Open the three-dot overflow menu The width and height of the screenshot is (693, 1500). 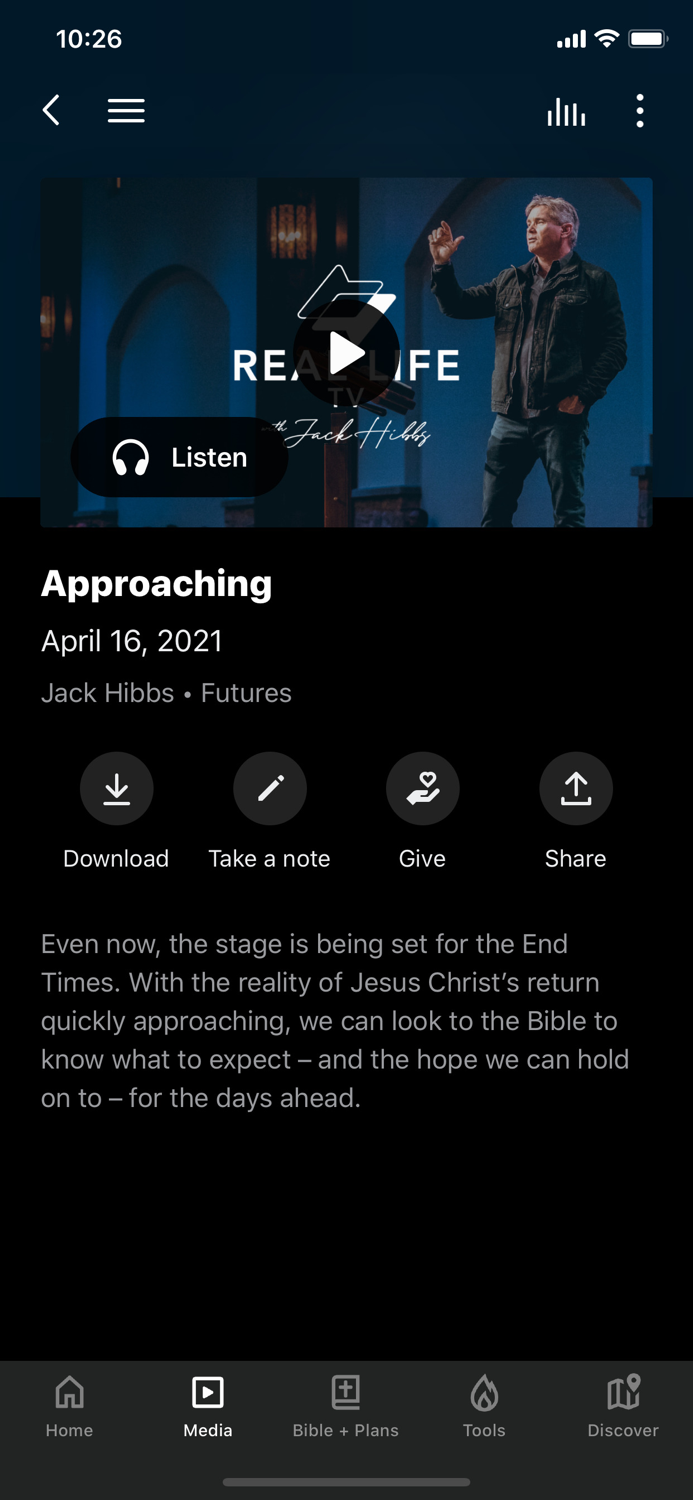click(640, 110)
